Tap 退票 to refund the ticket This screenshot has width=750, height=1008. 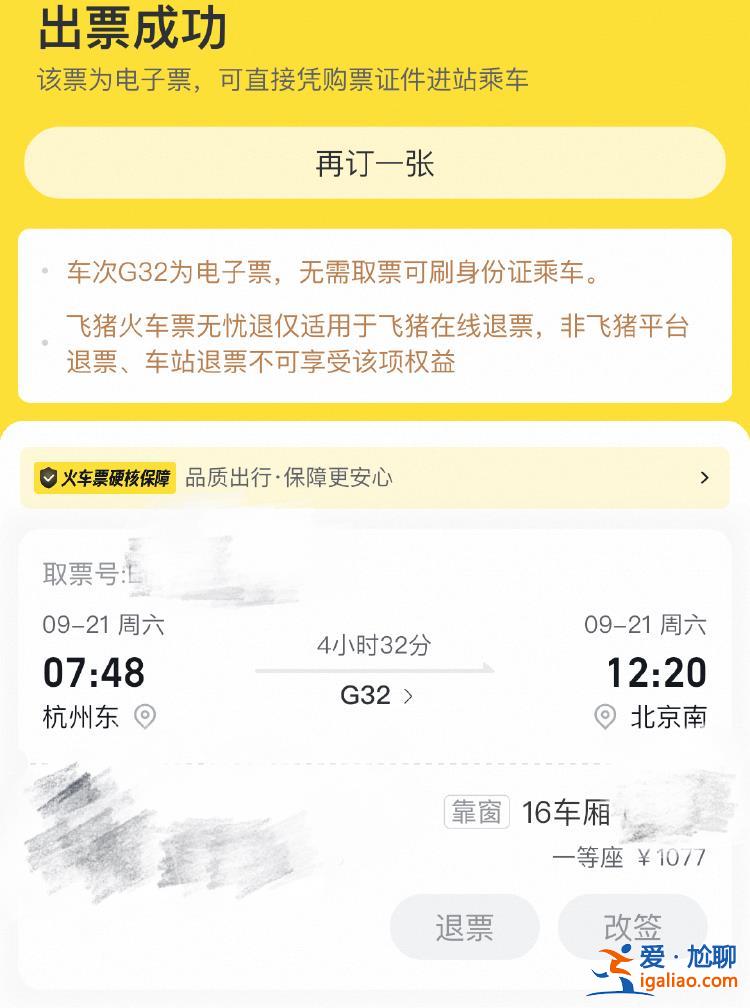(x=464, y=927)
